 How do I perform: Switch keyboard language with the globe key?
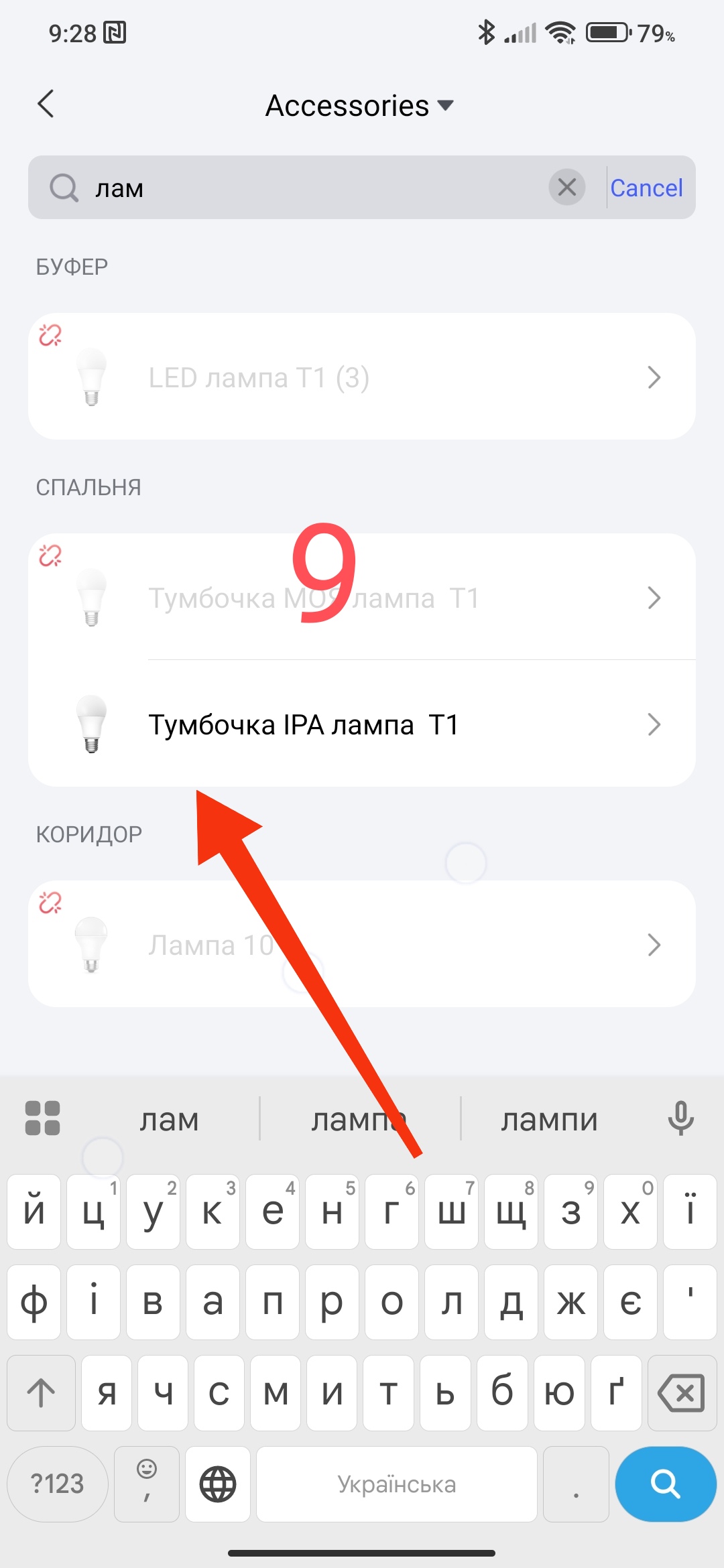[x=218, y=1484]
